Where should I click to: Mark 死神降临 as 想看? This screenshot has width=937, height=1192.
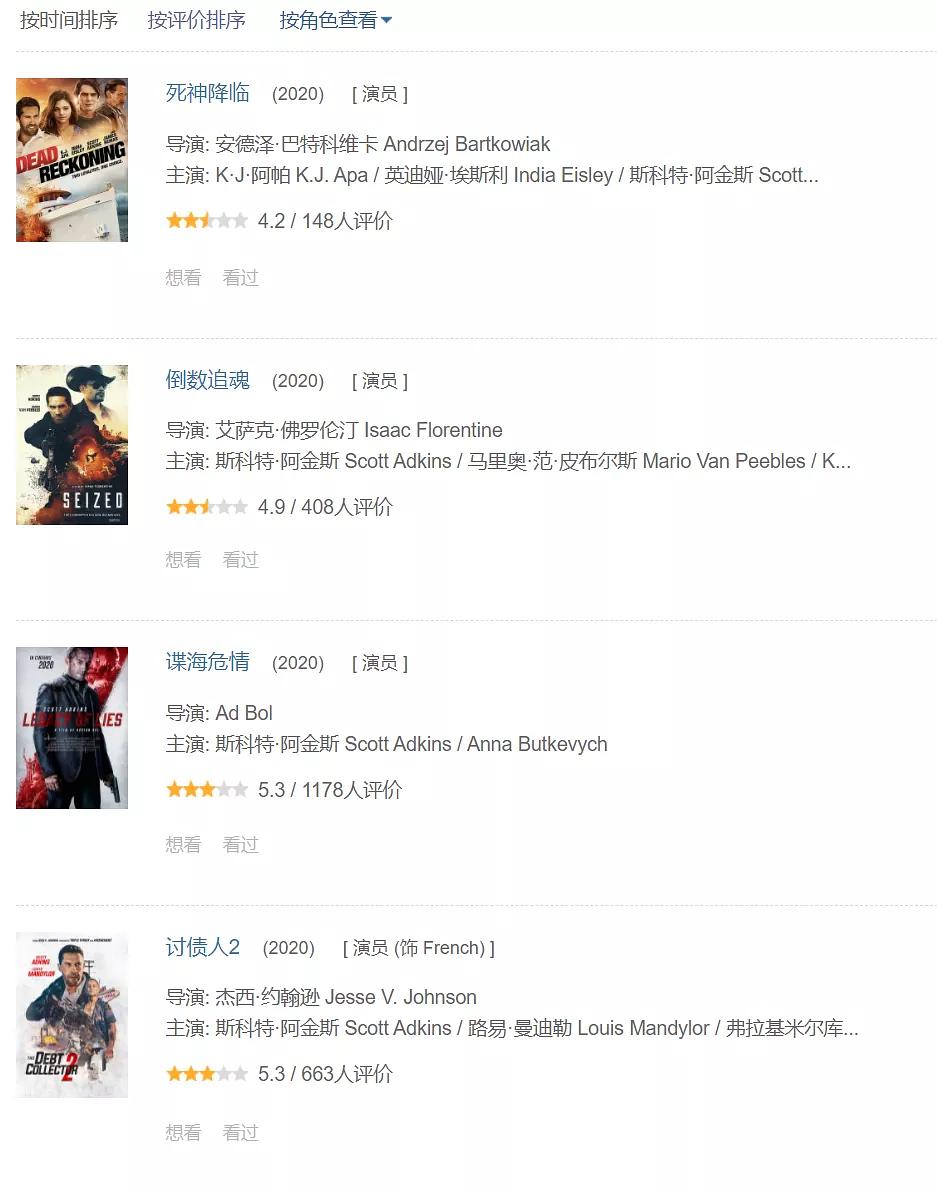[183, 278]
